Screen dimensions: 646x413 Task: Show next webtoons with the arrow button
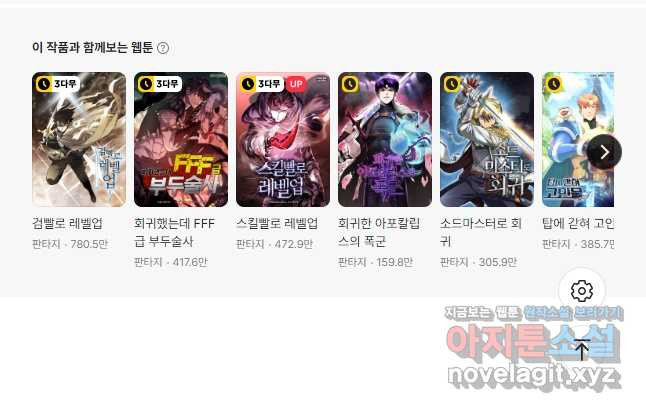[604, 152]
